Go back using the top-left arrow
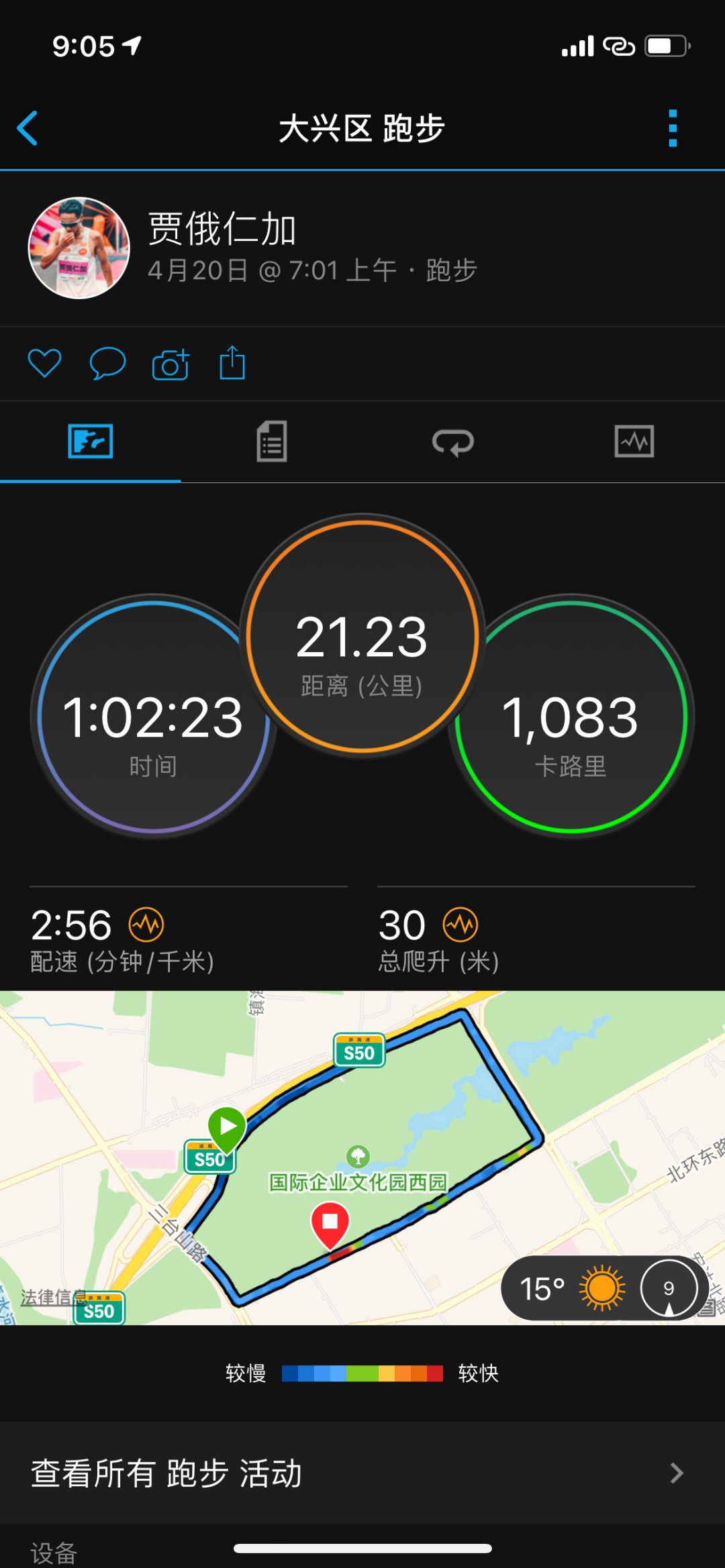The height and width of the screenshot is (1568, 725). click(x=28, y=127)
